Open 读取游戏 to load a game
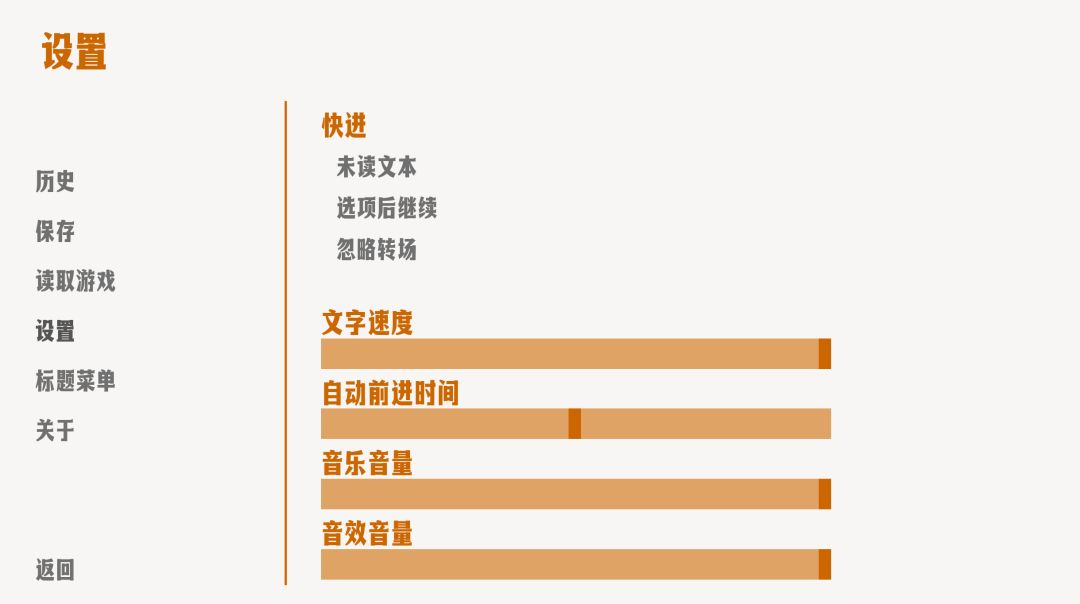Image resolution: width=1080 pixels, height=604 pixels. (75, 281)
